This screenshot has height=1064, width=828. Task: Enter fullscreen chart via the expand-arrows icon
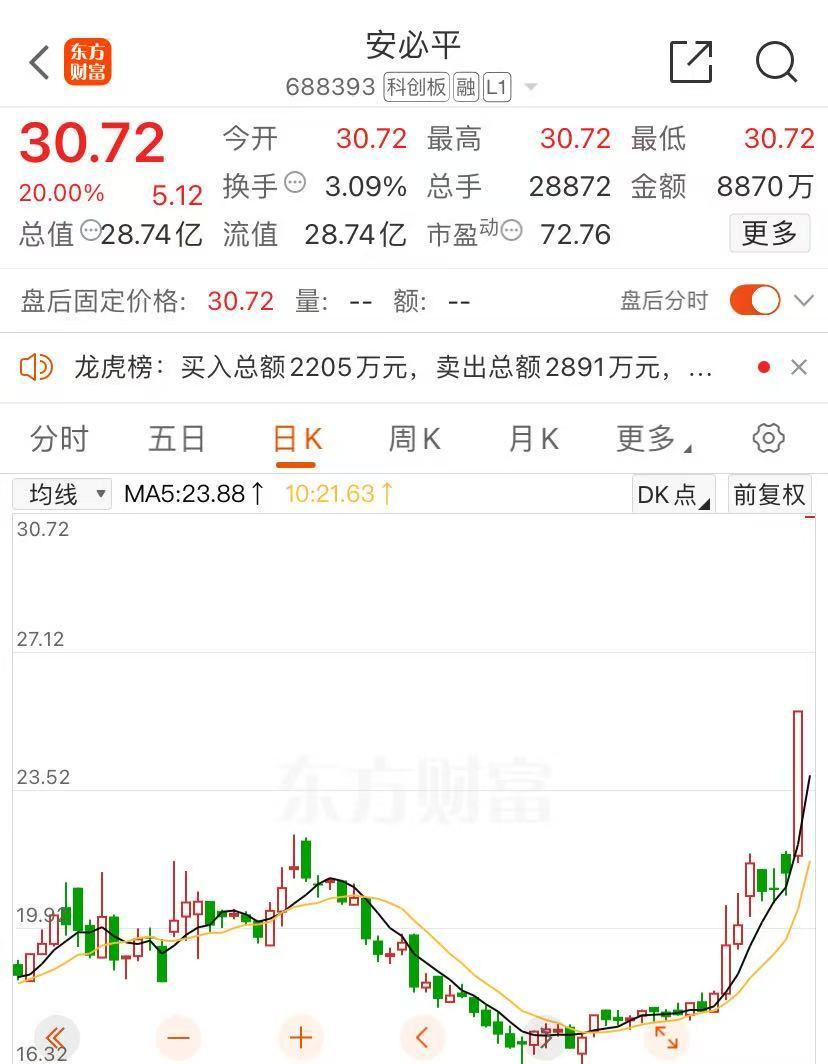[x=669, y=1039]
